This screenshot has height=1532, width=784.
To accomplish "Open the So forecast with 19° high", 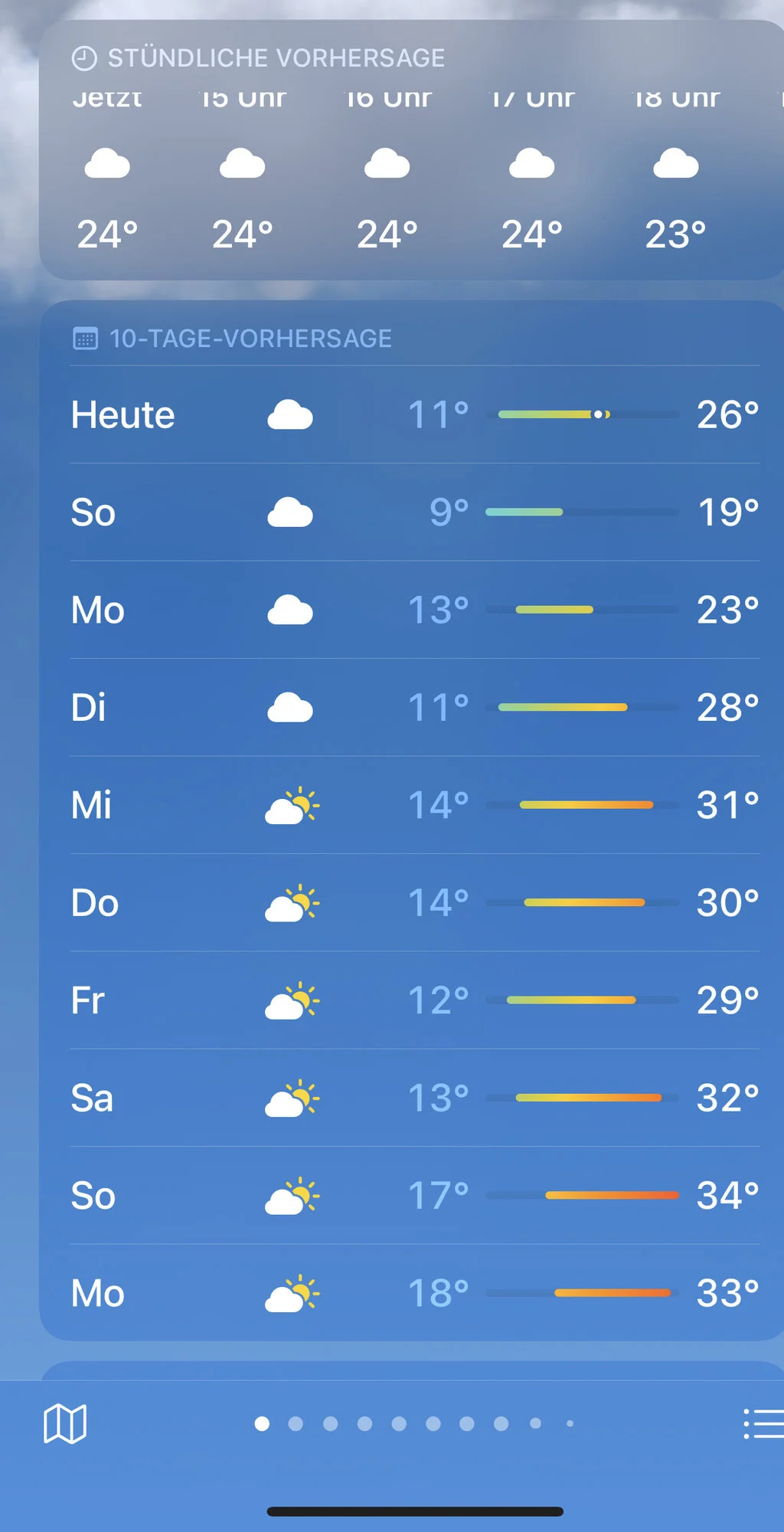I will coord(413,512).
